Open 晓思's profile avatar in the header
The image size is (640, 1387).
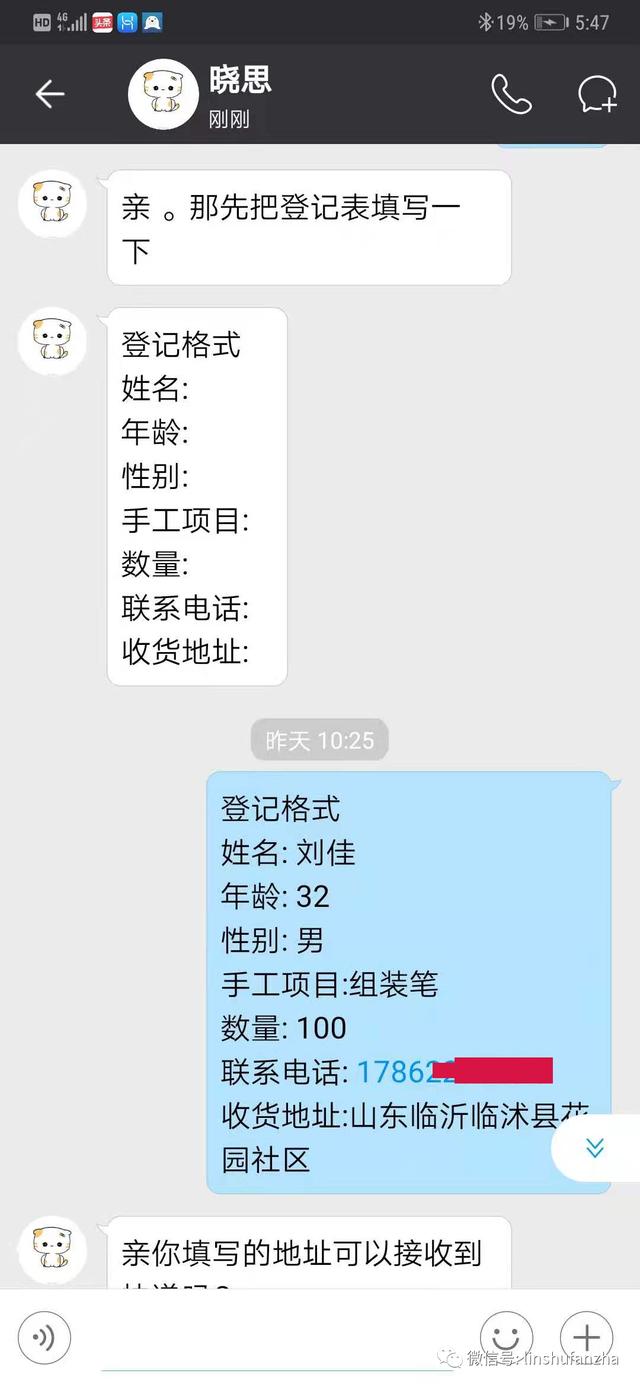tap(163, 94)
